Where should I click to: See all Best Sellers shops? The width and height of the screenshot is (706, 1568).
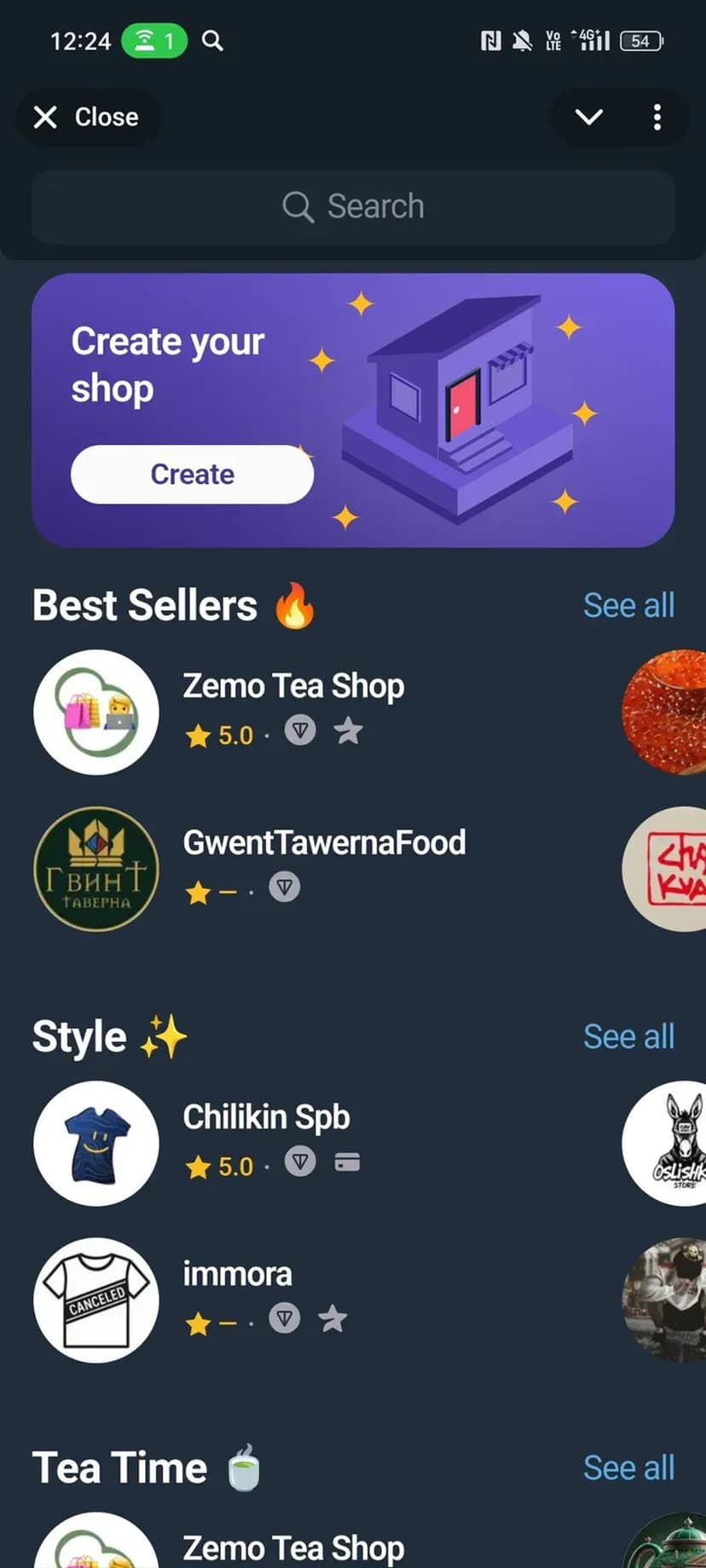(628, 606)
